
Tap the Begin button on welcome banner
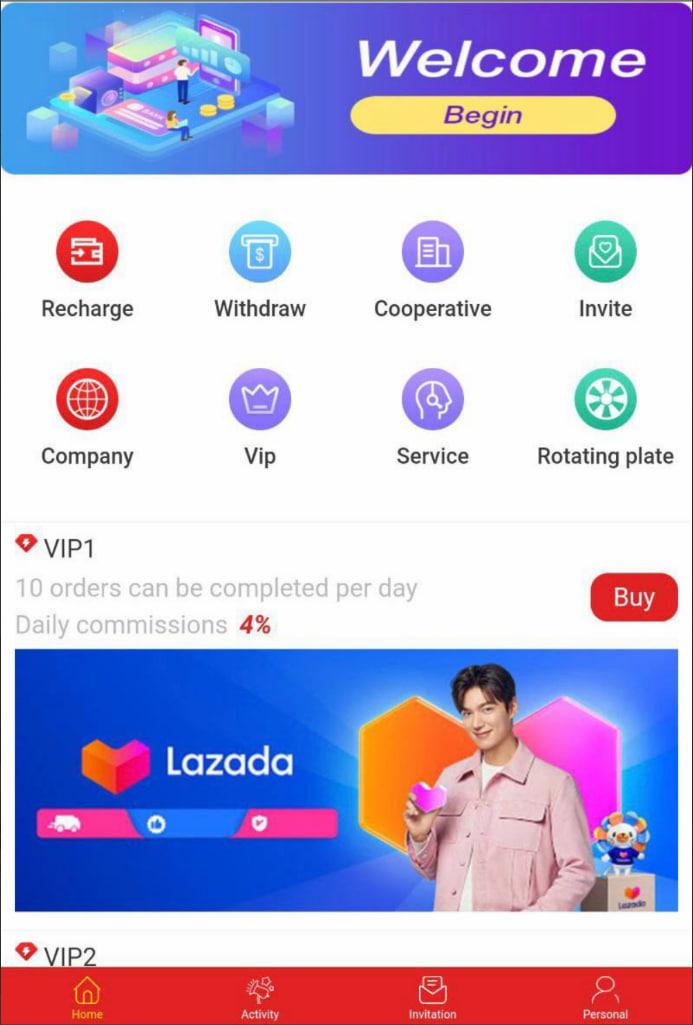[483, 115]
